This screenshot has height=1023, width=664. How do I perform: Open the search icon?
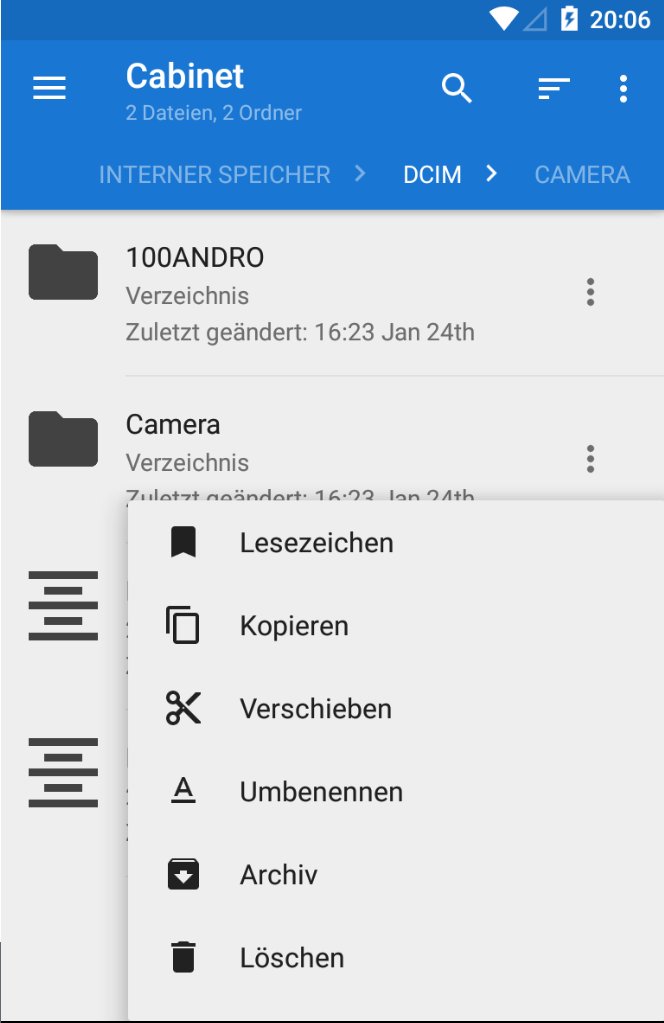click(x=457, y=89)
